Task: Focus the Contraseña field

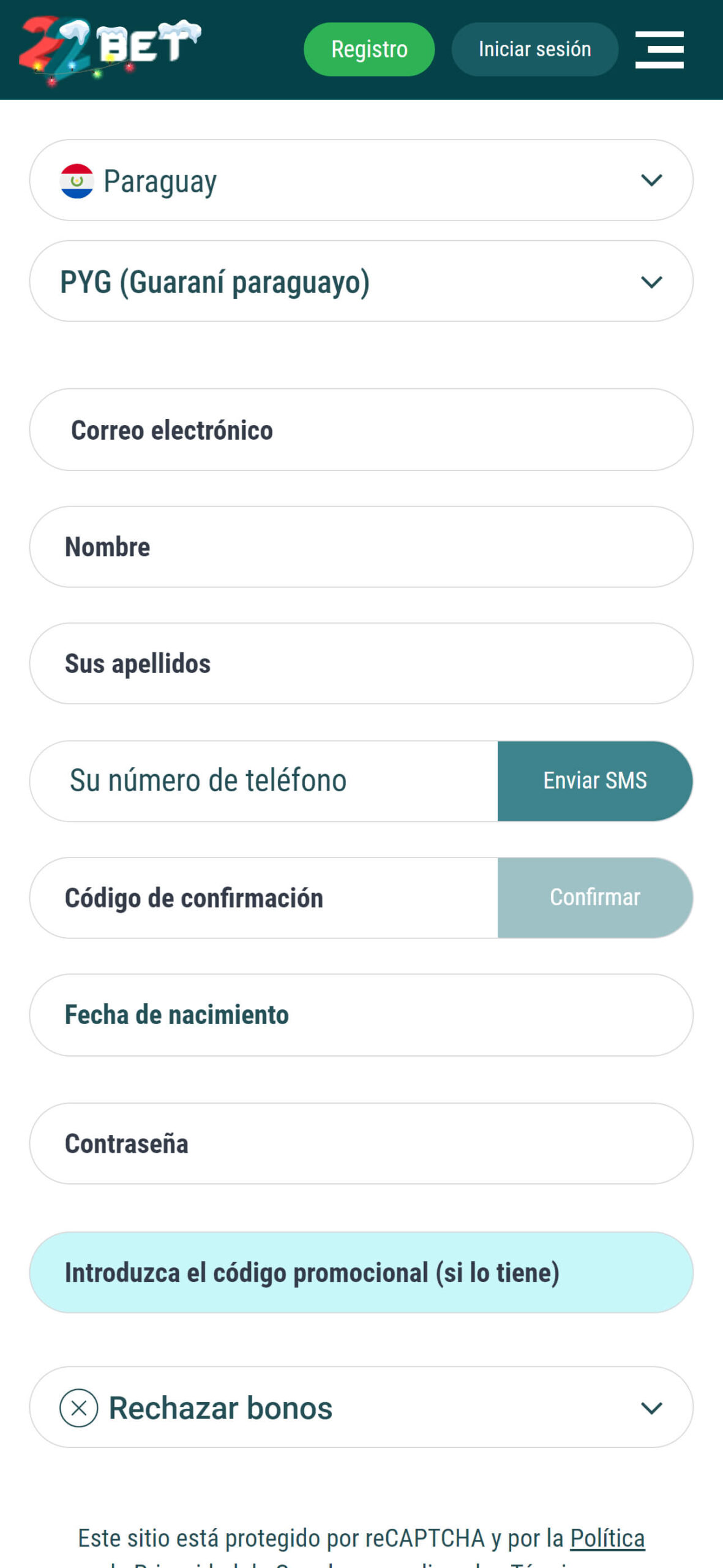Action: [x=361, y=1144]
